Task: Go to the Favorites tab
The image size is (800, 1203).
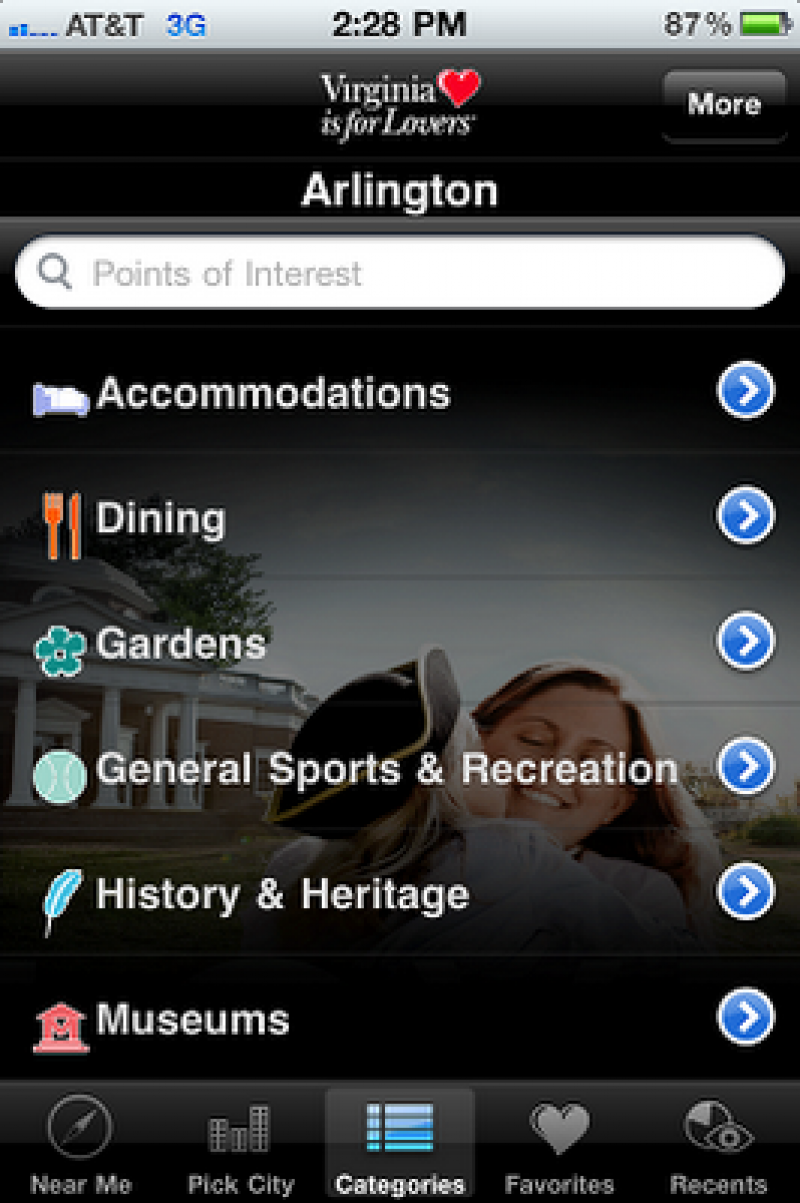Action: click(559, 1145)
